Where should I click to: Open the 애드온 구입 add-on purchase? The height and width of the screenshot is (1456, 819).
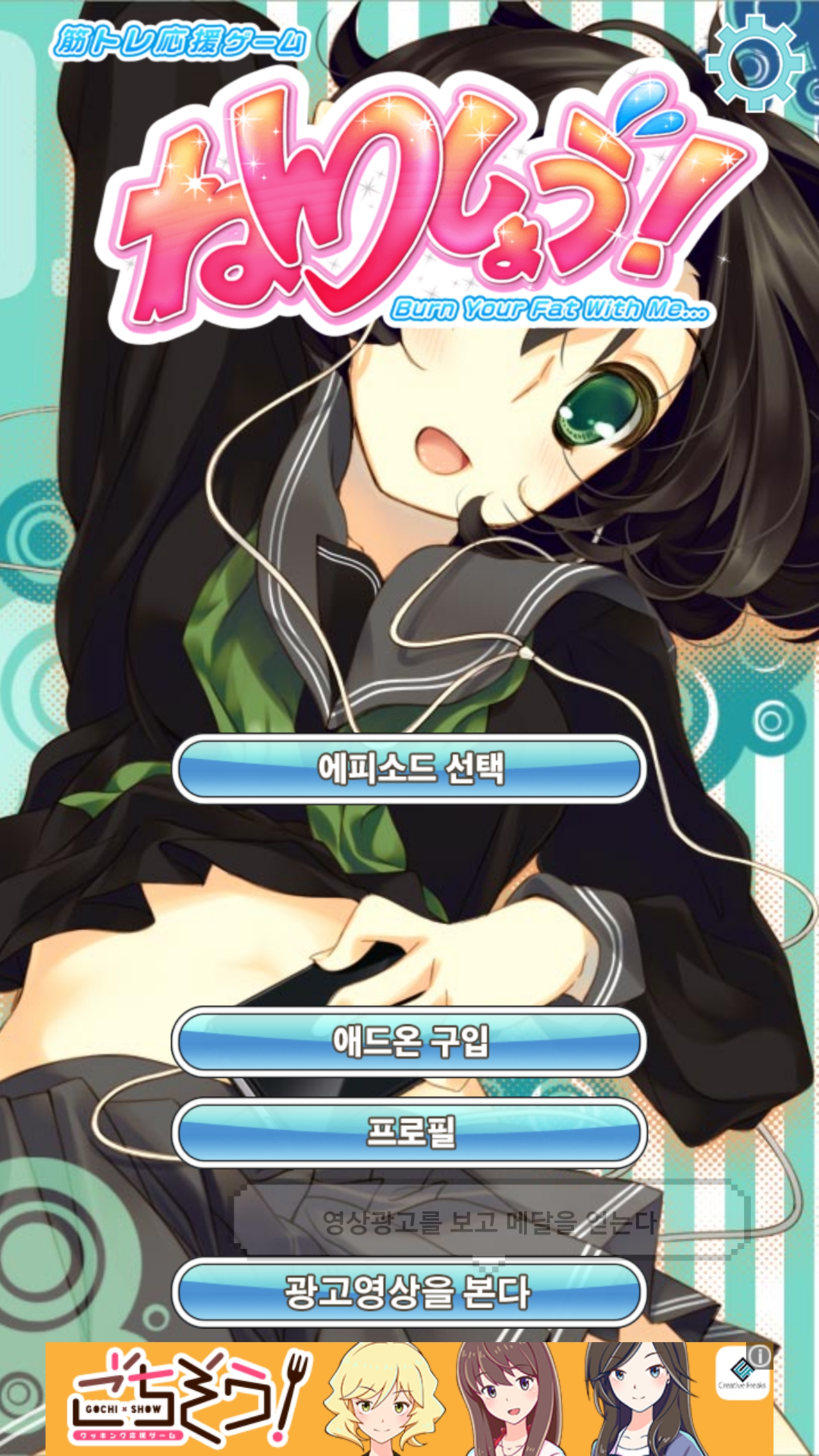[409, 1041]
